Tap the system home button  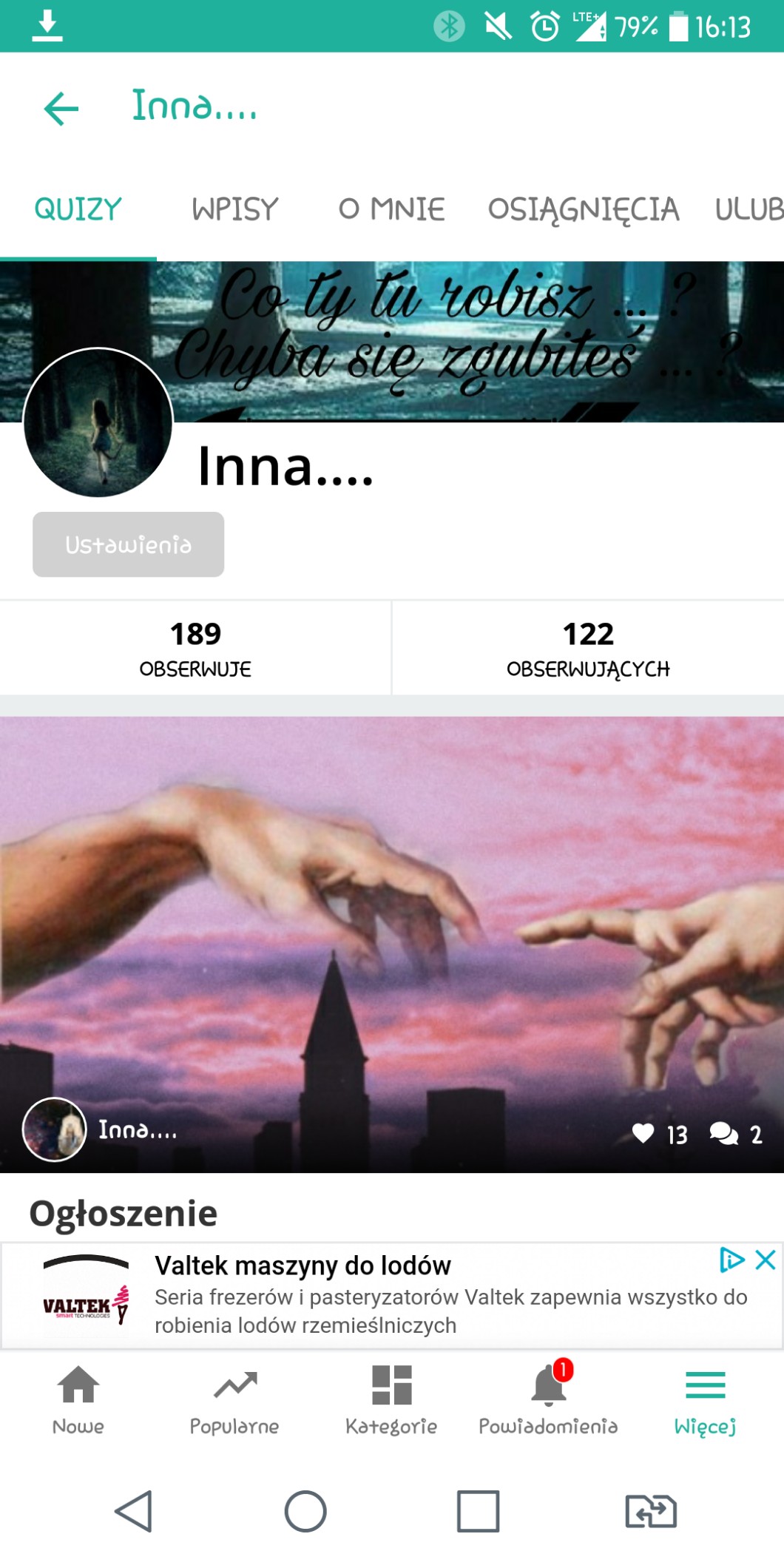305,1511
